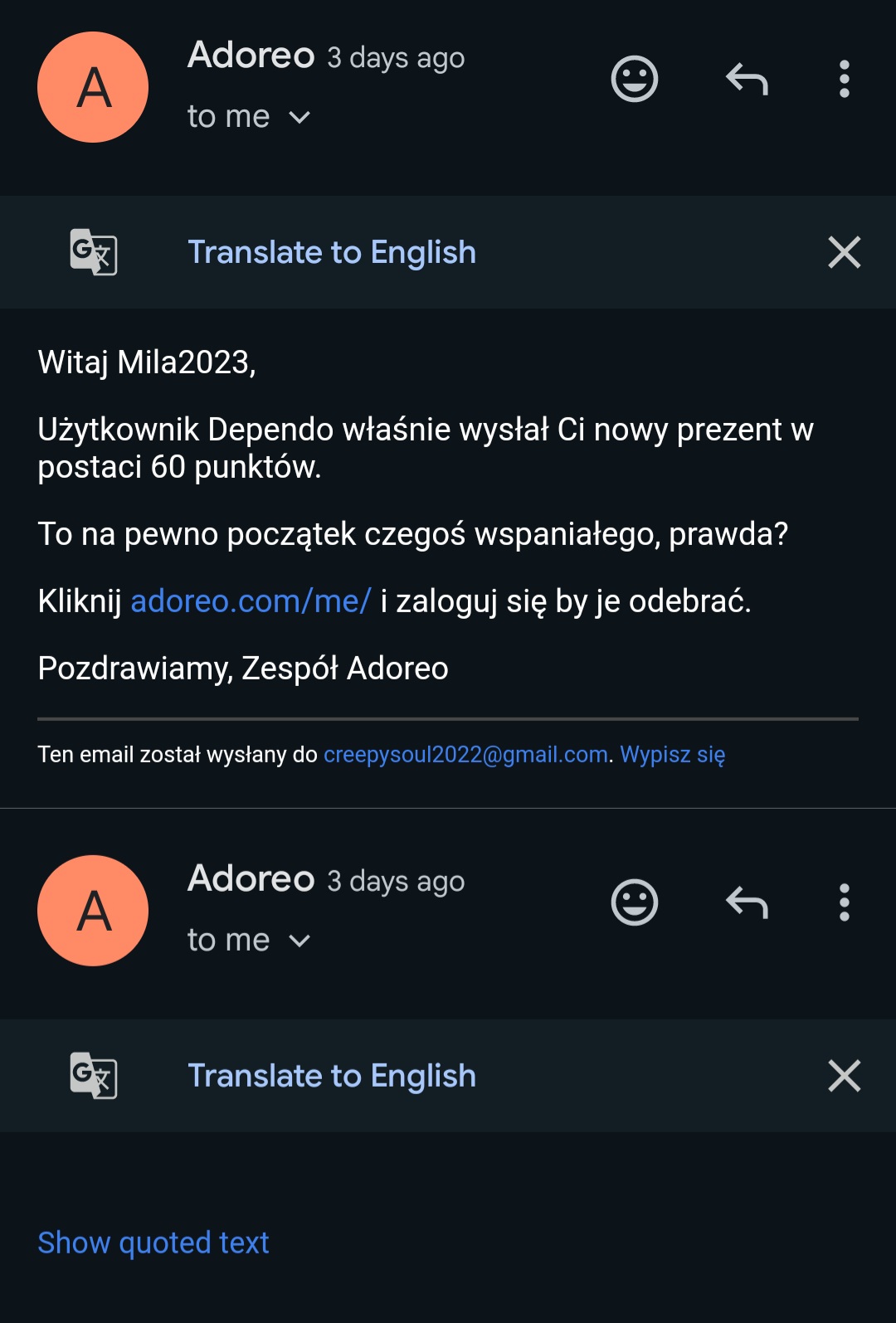
Task: Show quoted text in the second email
Action: point(153,1243)
